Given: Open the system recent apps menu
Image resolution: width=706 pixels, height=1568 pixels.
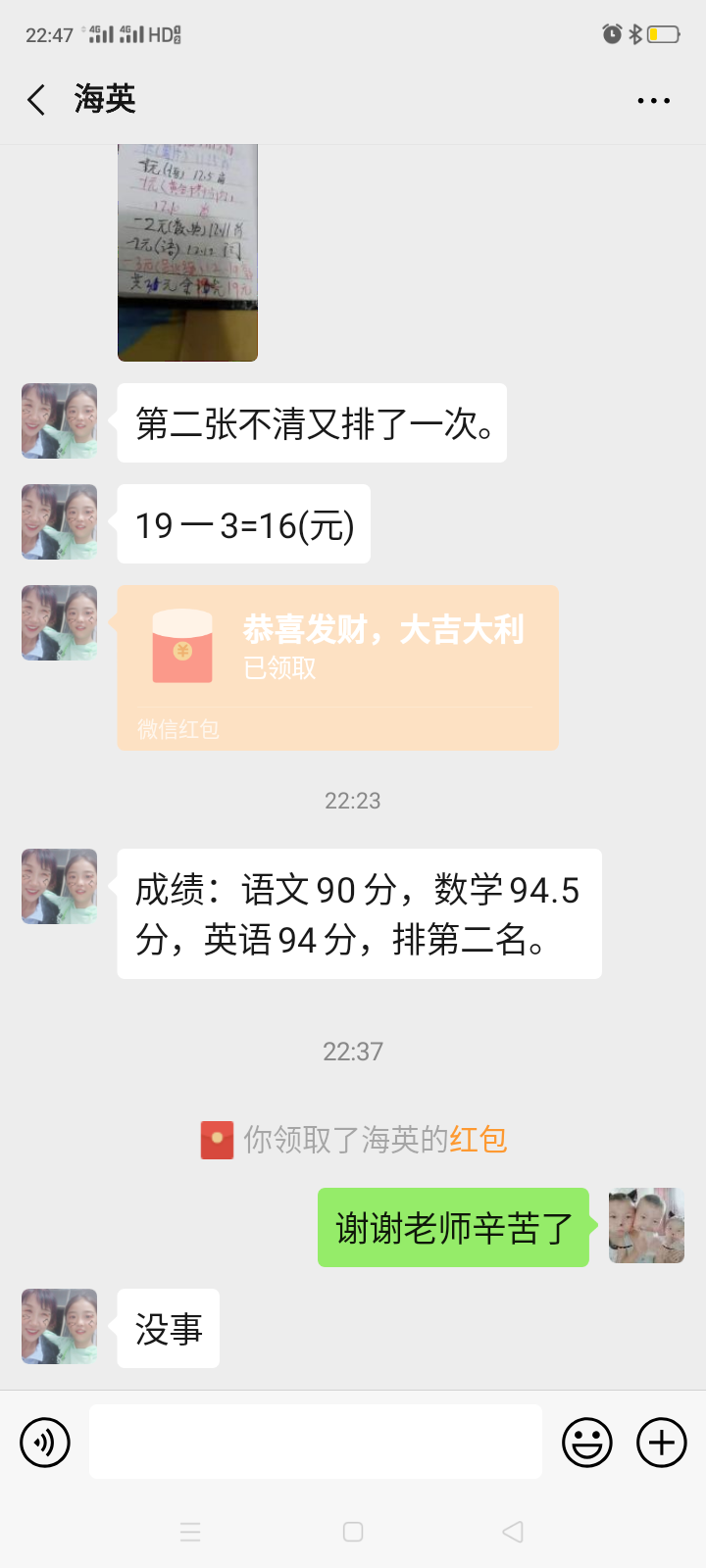Looking at the screenshot, I should [x=190, y=1532].
